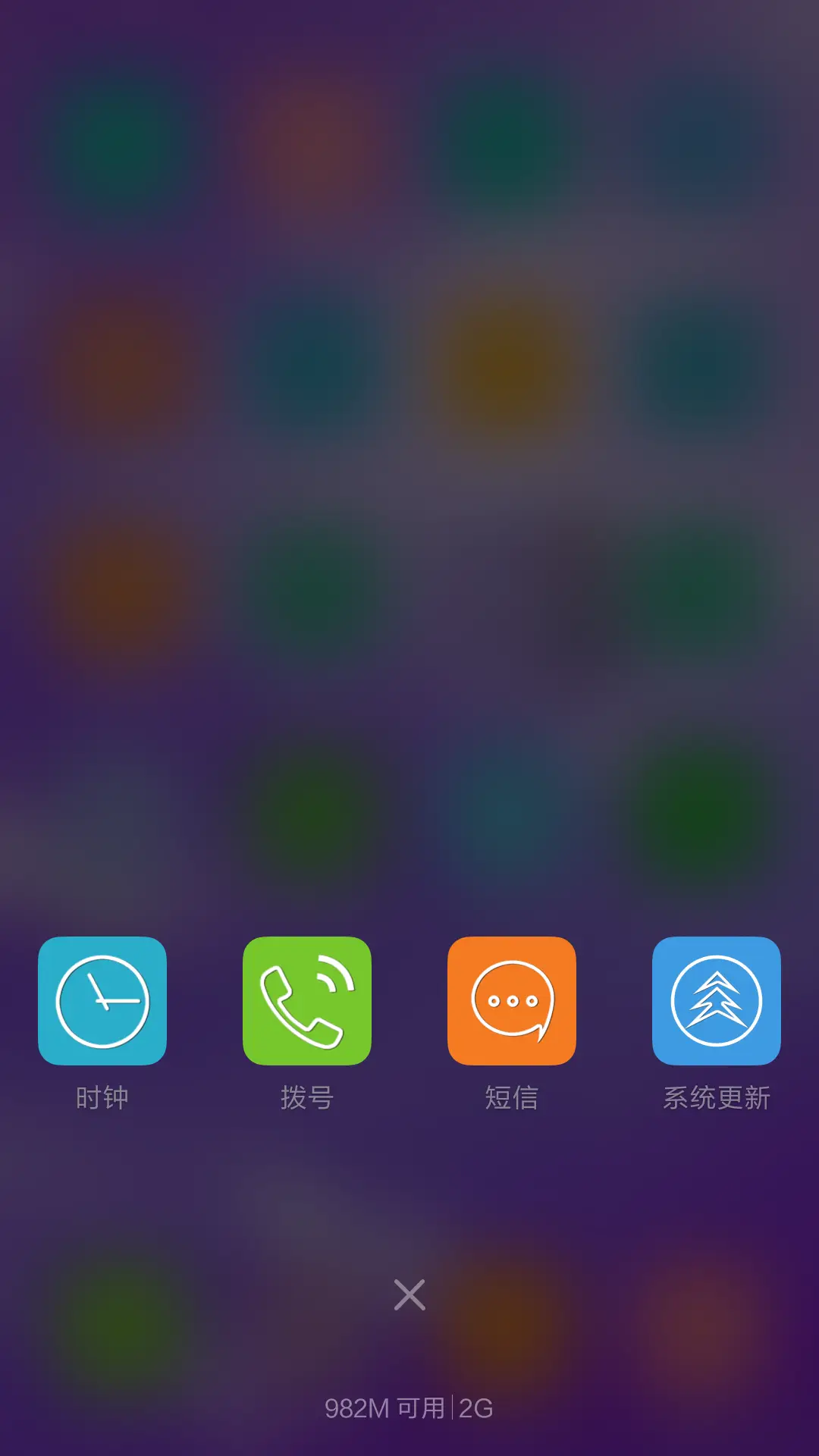
Task: Open the Clock app to view alarms
Action: (102, 999)
